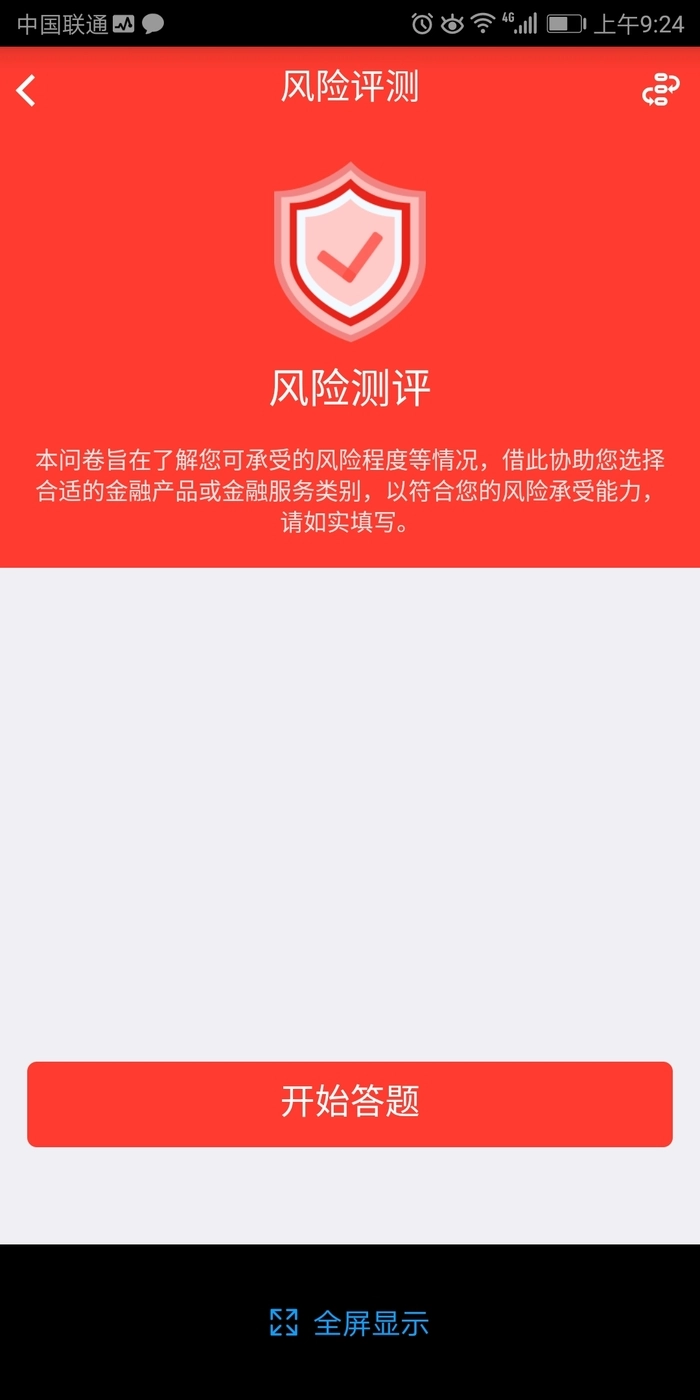Start the questionnaire with 开始答题
700x1400 pixels.
point(350,1104)
